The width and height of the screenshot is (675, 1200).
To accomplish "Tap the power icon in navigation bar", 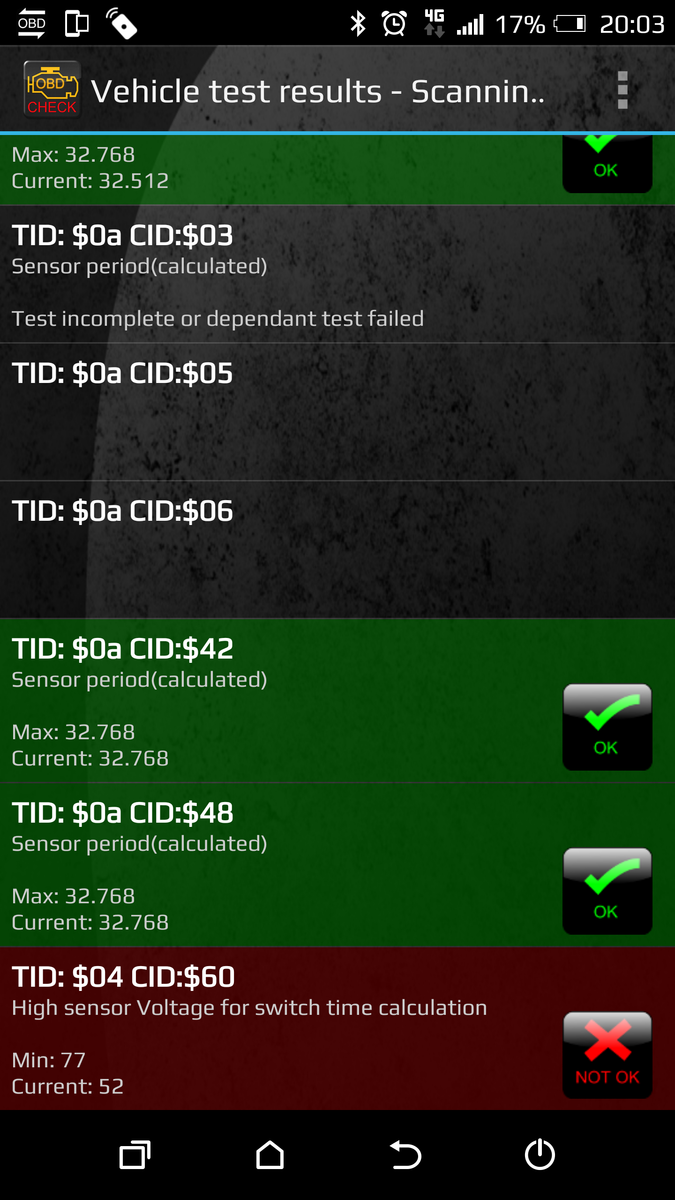I will [x=540, y=1156].
